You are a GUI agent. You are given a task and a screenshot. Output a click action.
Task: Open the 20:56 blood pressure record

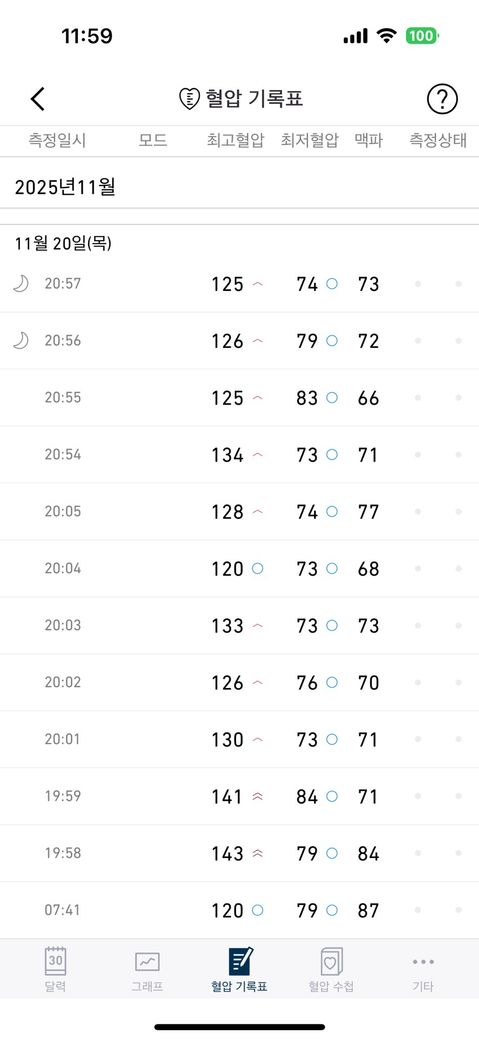[240, 341]
